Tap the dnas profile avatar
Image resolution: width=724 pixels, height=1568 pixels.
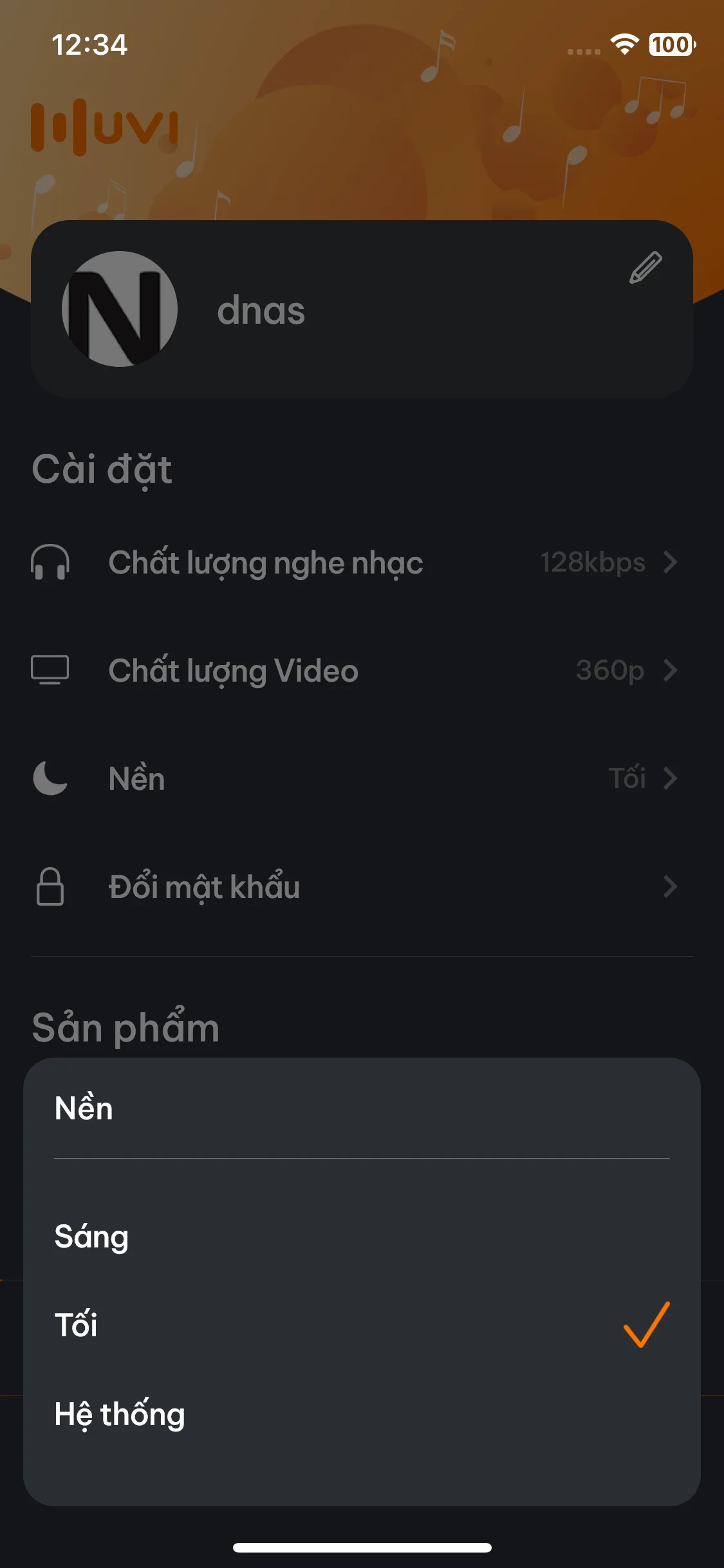(120, 309)
